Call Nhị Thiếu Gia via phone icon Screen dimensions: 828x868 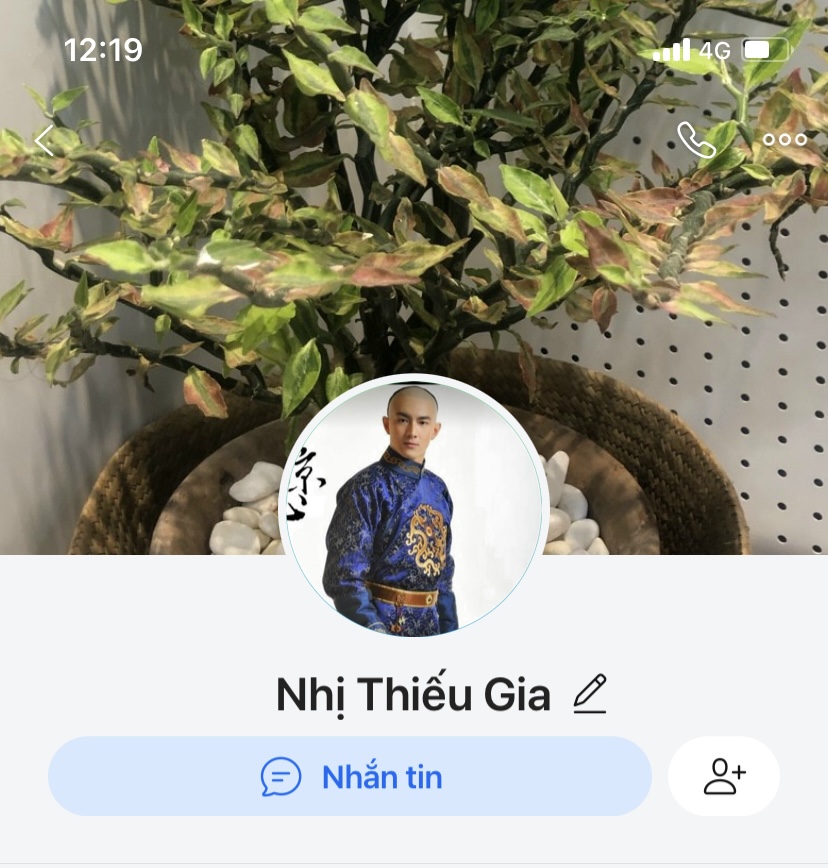(x=696, y=140)
